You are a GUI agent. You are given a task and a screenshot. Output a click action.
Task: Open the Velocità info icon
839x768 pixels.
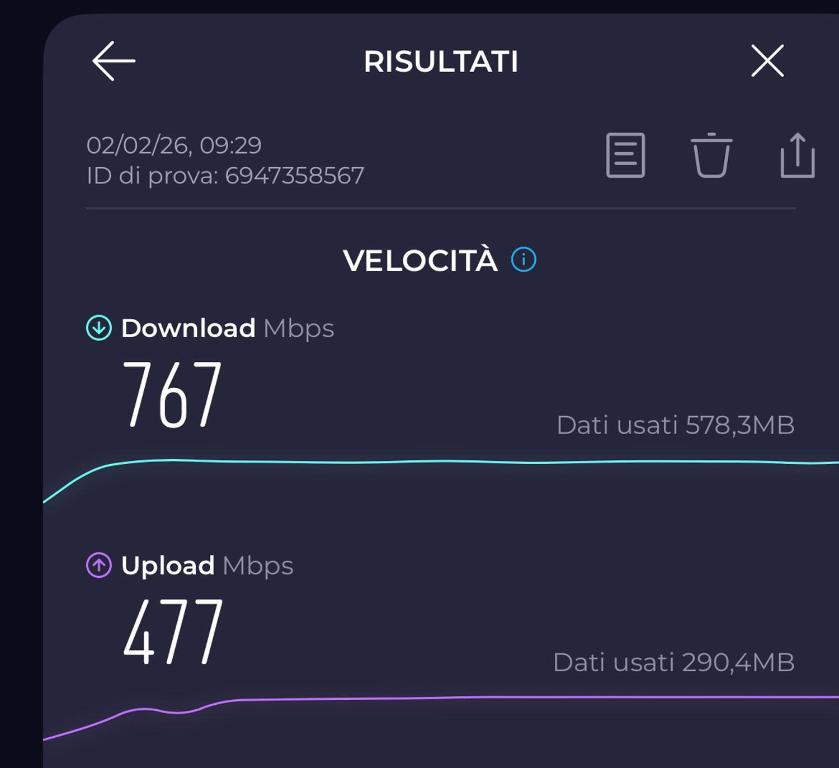tap(523, 260)
